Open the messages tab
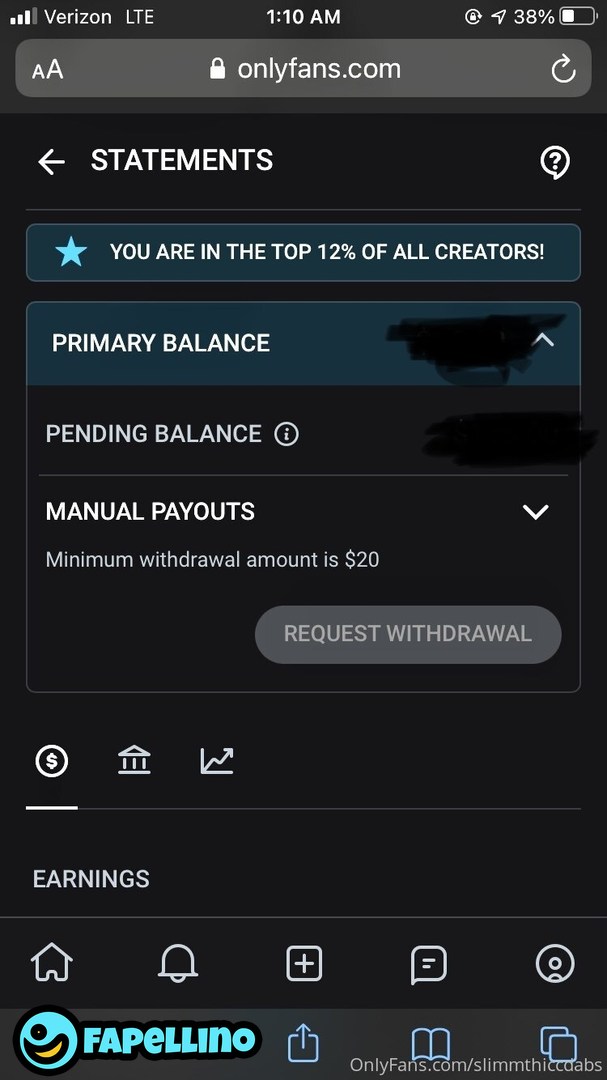This screenshot has width=607, height=1080. (x=429, y=964)
